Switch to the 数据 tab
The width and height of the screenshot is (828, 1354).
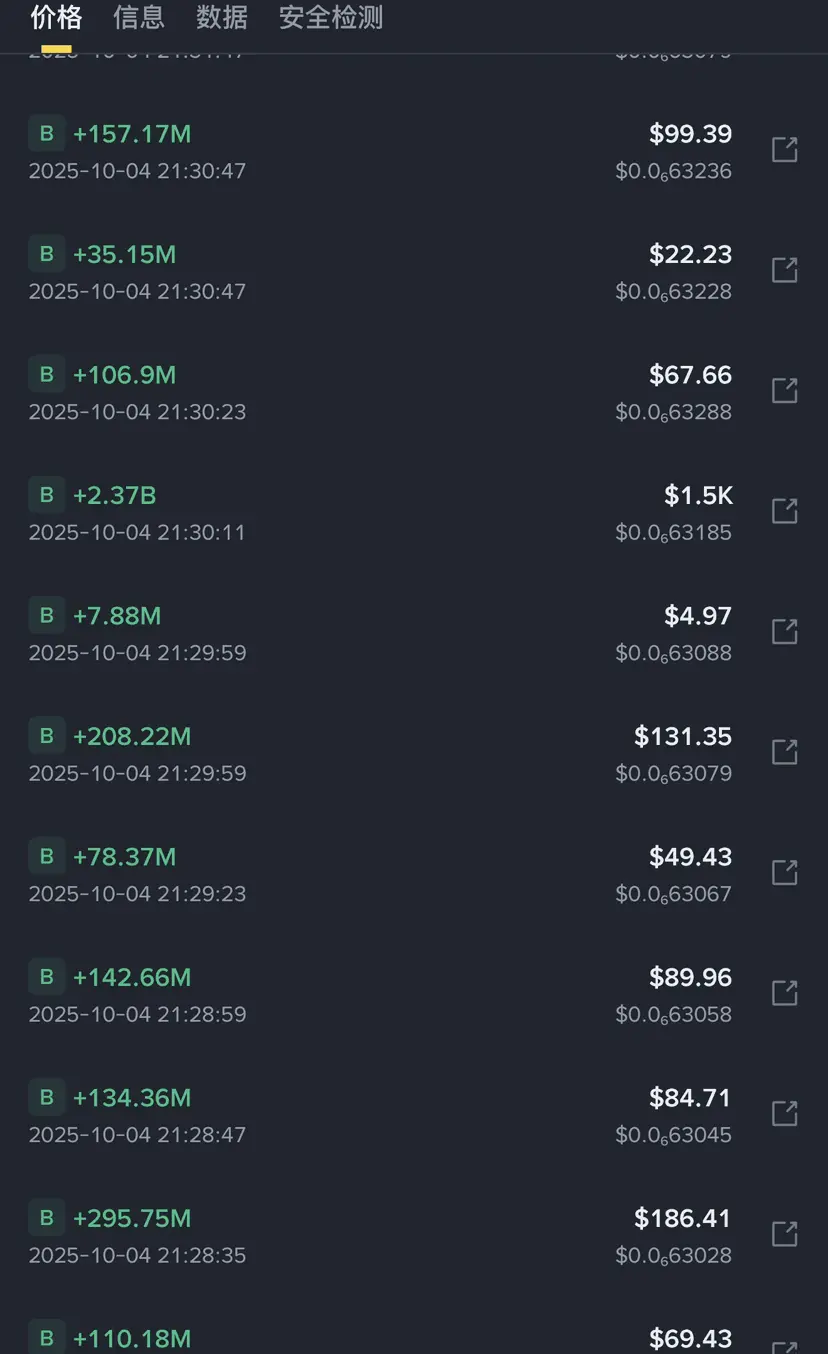tap(222, 17)
